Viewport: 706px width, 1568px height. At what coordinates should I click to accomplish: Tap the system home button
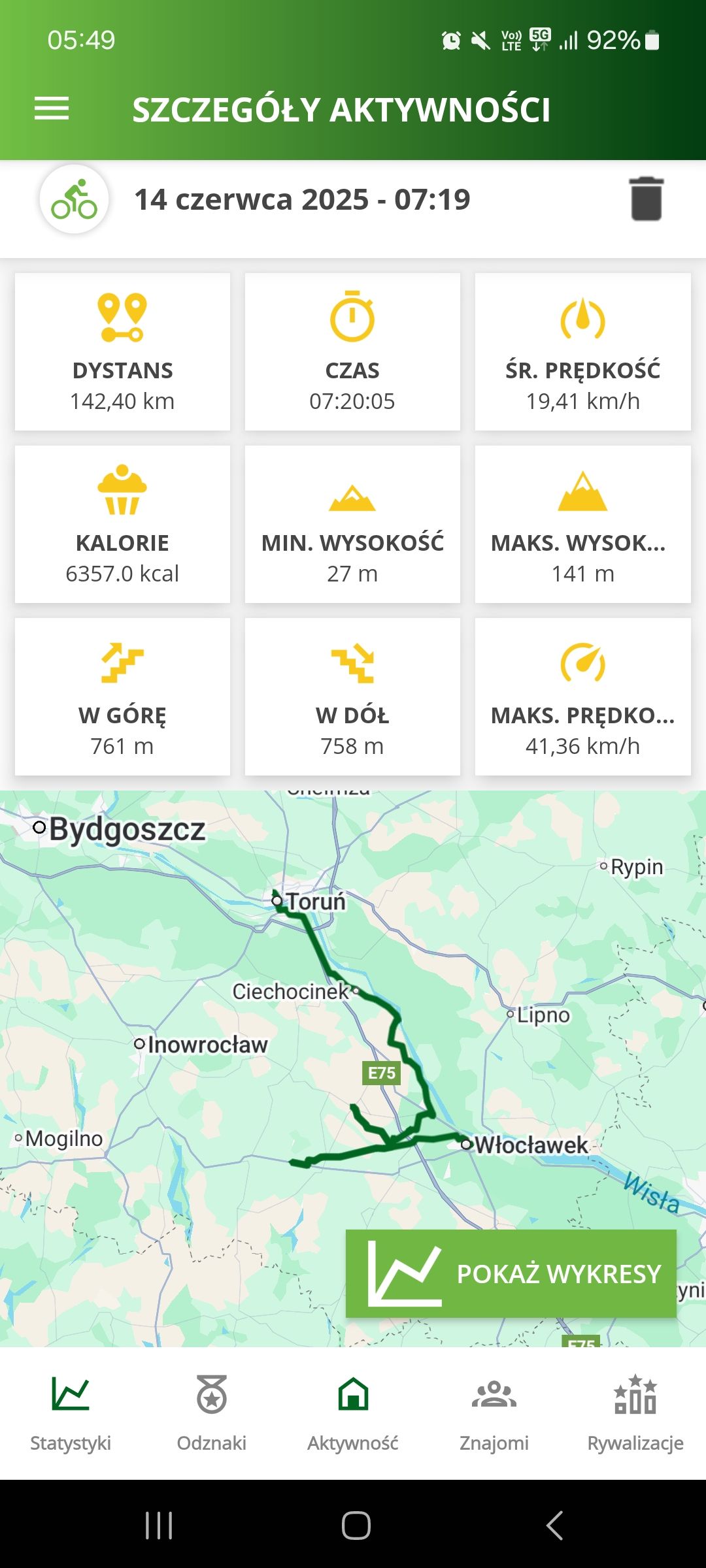tap(356, 1526)
